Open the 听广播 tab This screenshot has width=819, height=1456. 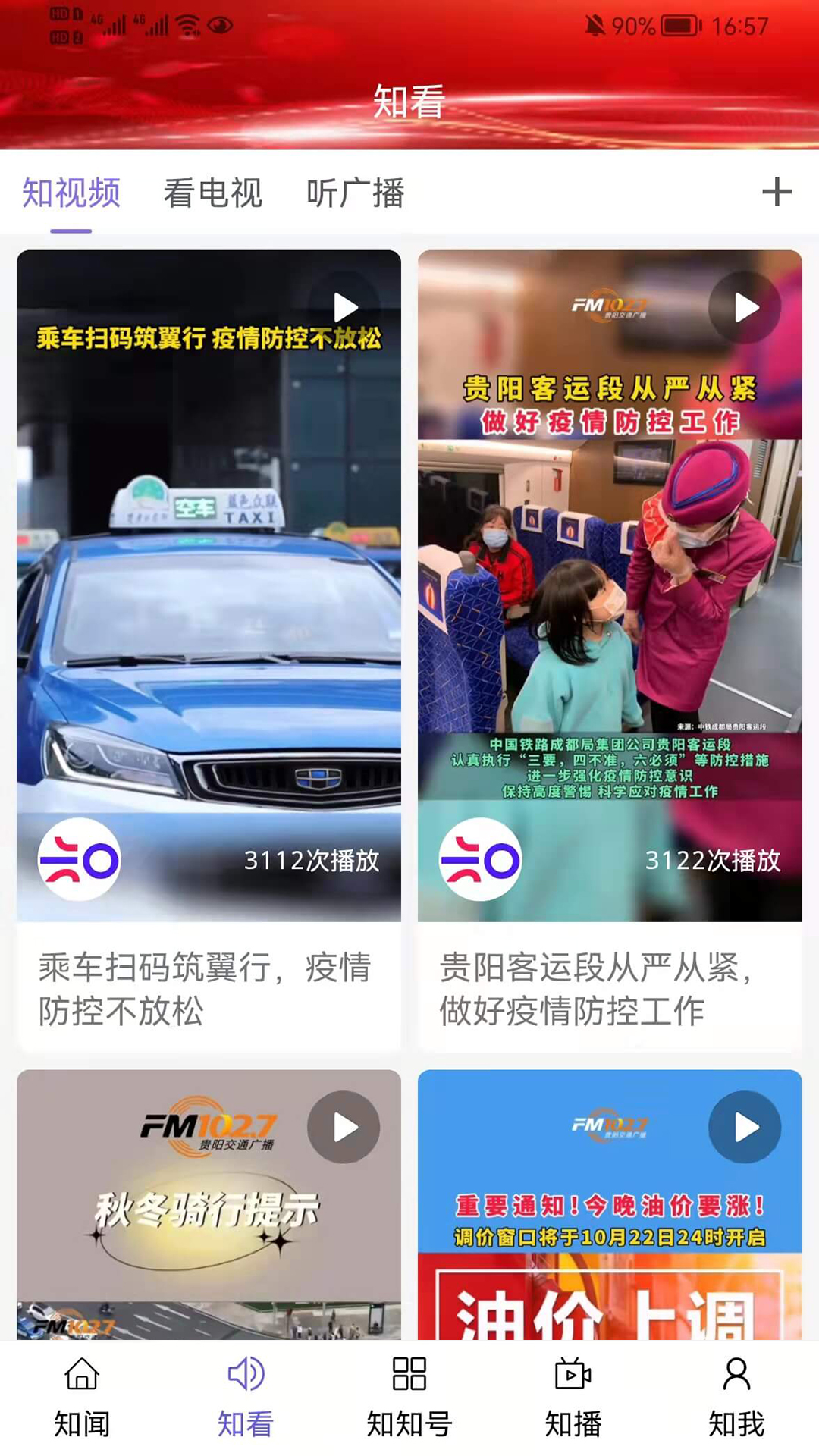click(x=355, y=193)
